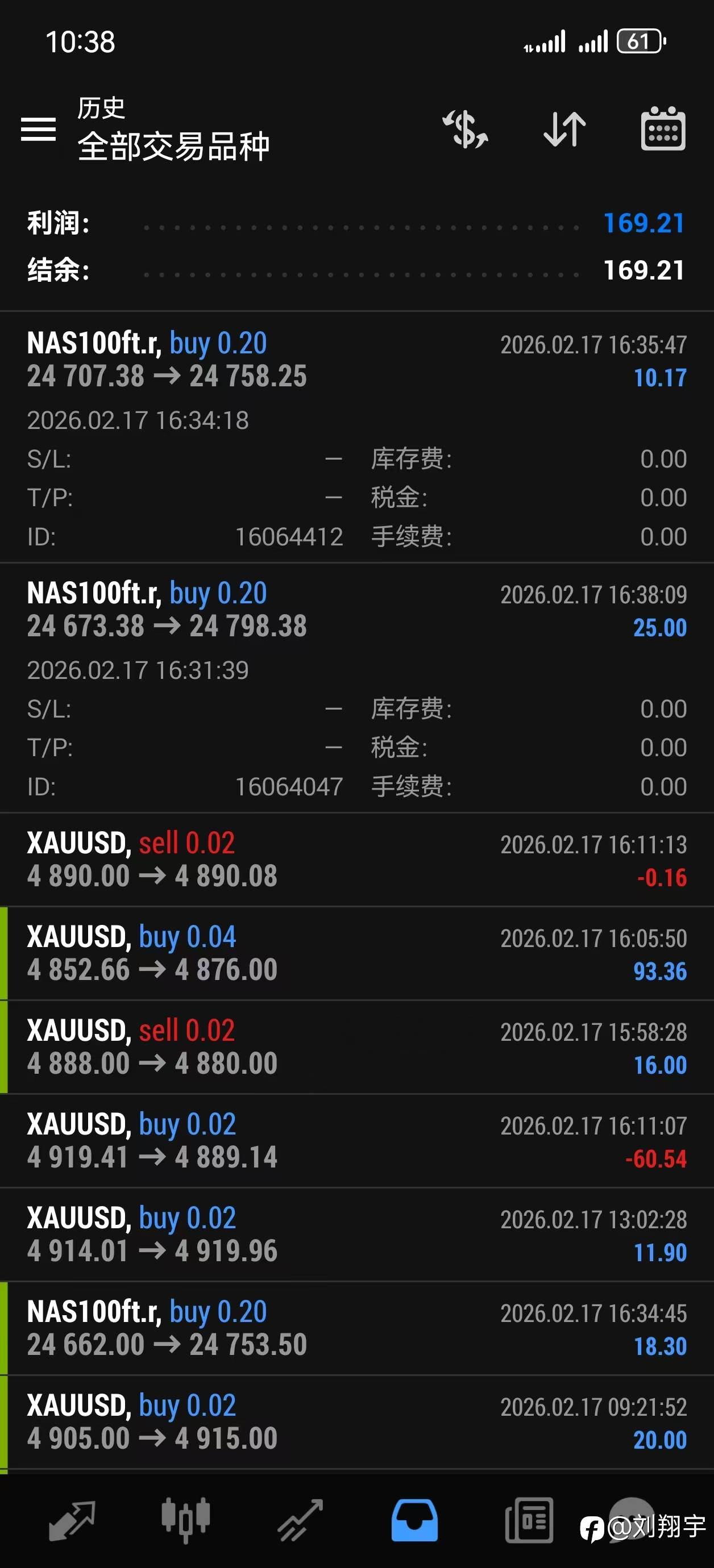714x1568 pixels.
Task: Expand the XAUUSD buy trade with 11.90 profit
Action: 357,1235
